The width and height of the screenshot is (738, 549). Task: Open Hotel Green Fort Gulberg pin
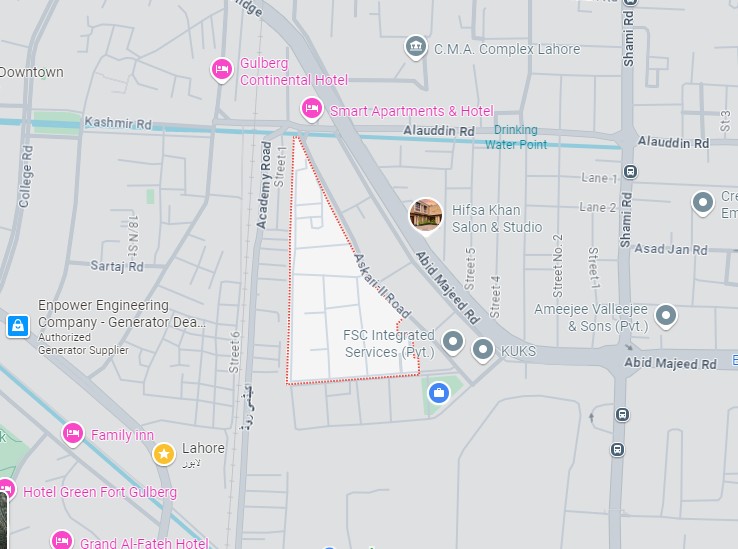coord(6,491)
